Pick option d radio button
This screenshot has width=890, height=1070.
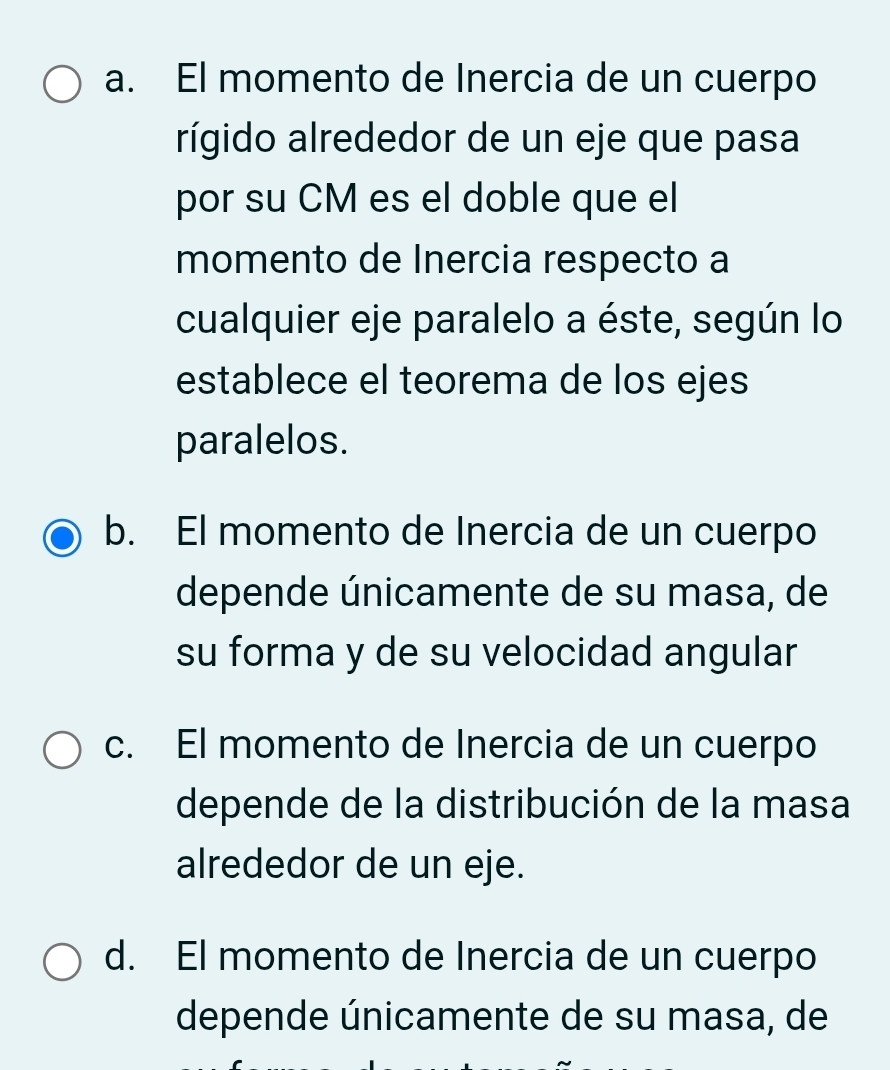coord(63,962)
